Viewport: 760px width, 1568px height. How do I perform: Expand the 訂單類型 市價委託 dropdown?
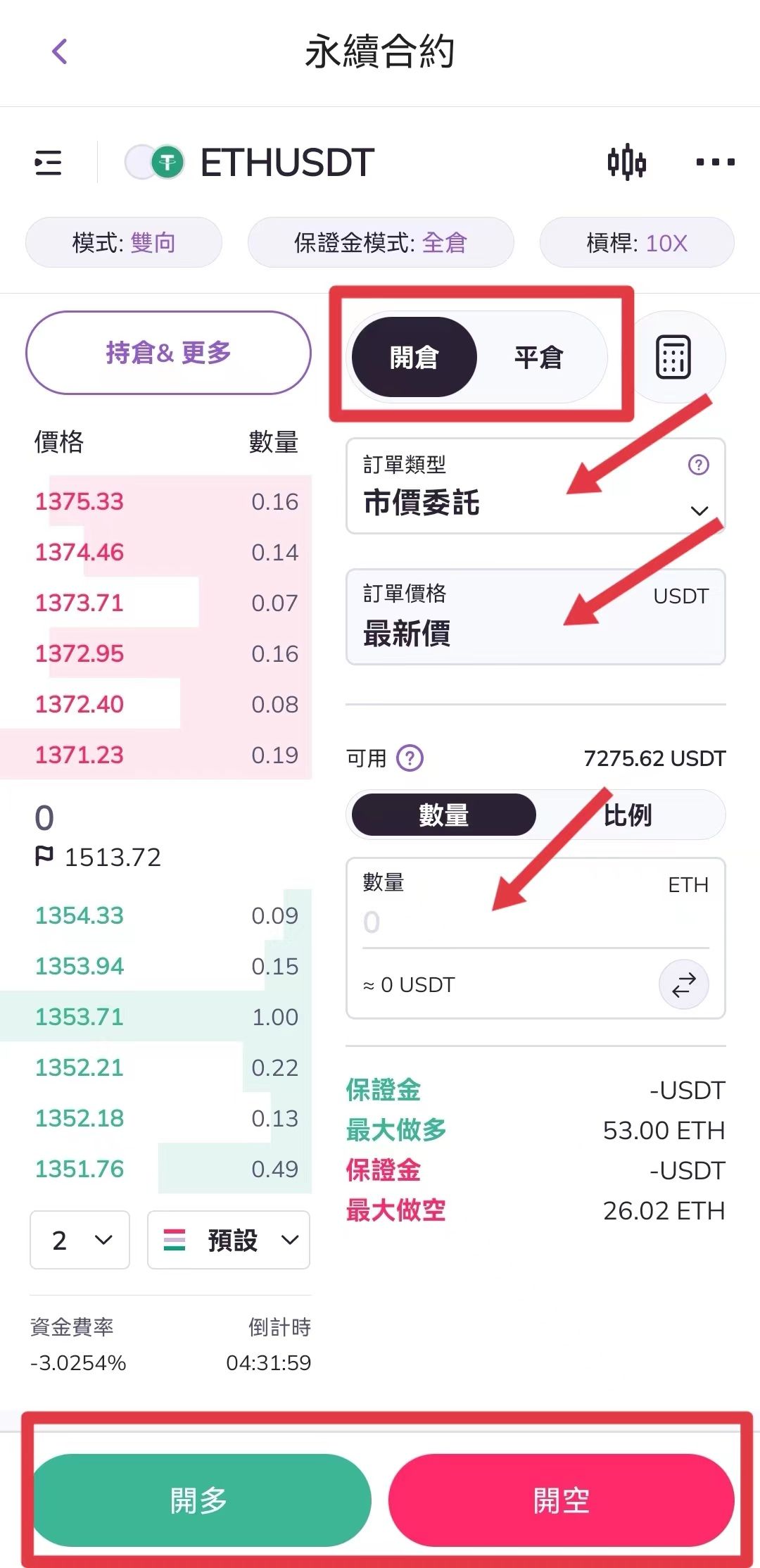[536, 486]
